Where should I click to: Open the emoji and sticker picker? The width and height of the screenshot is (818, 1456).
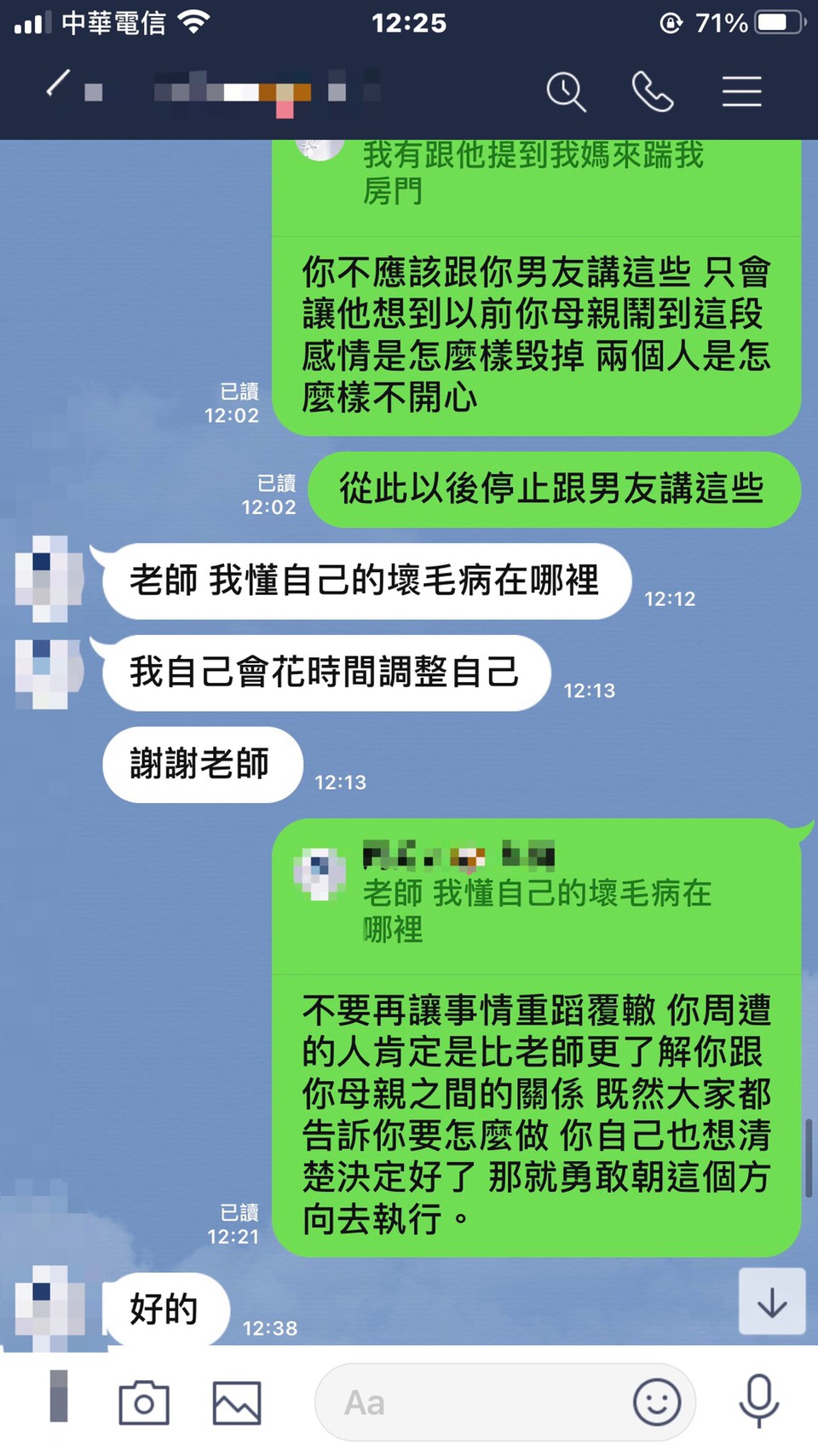click(x=657, y=1402)
